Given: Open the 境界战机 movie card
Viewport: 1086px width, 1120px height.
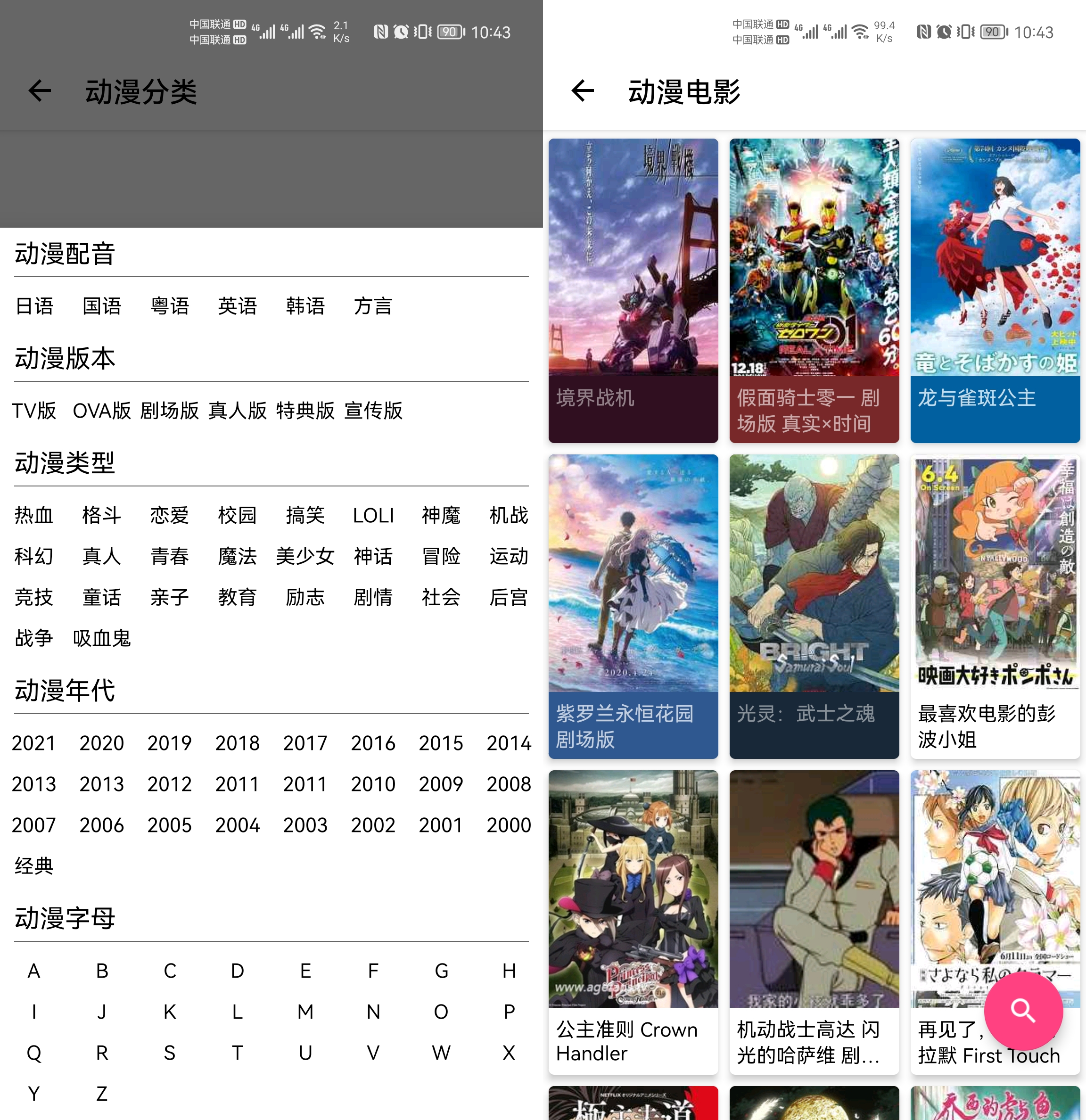Looking at the screenshot, I should [x=633, y=290].
